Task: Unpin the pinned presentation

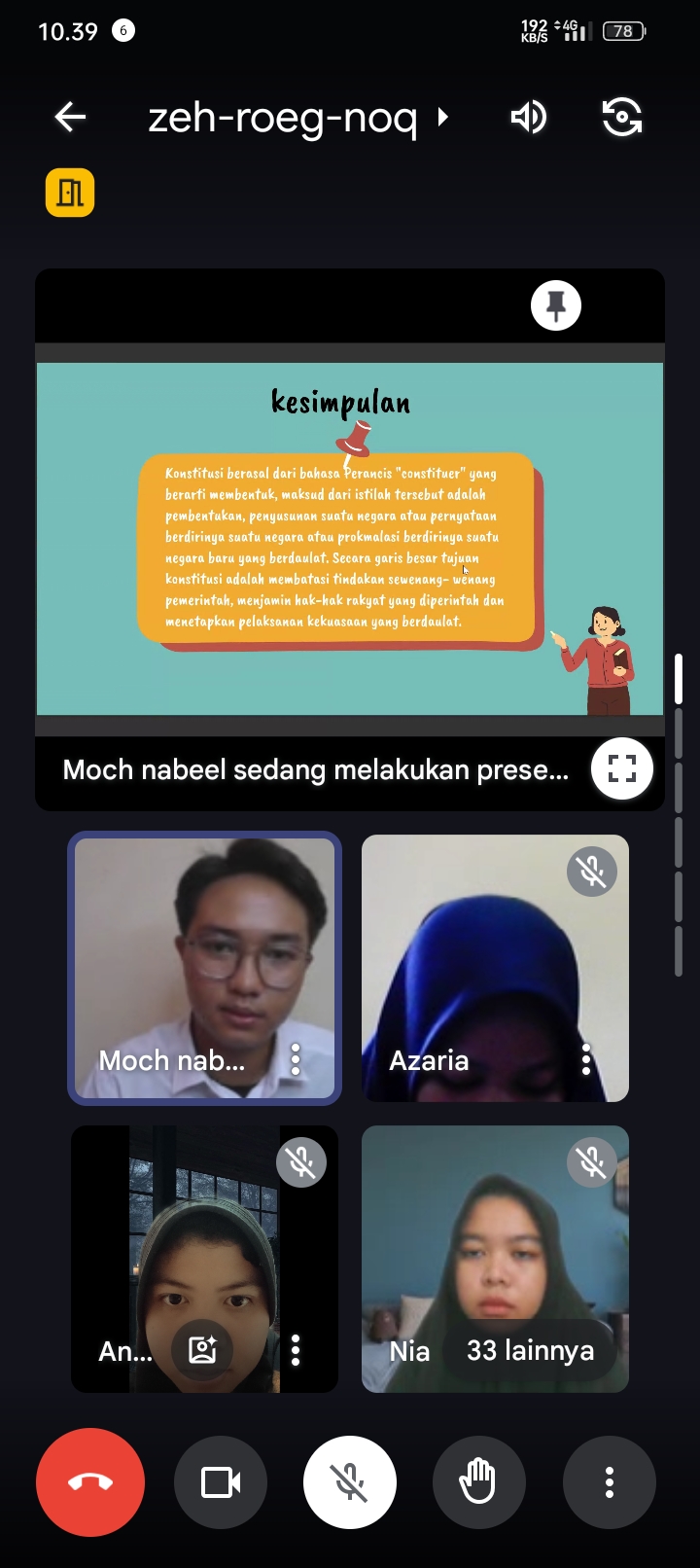Action: click(x=556, y=306)
